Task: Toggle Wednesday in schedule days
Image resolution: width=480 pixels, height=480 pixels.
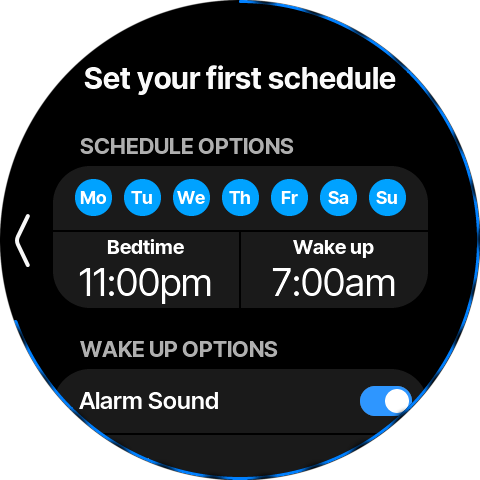Action: [x=191, y=197]
